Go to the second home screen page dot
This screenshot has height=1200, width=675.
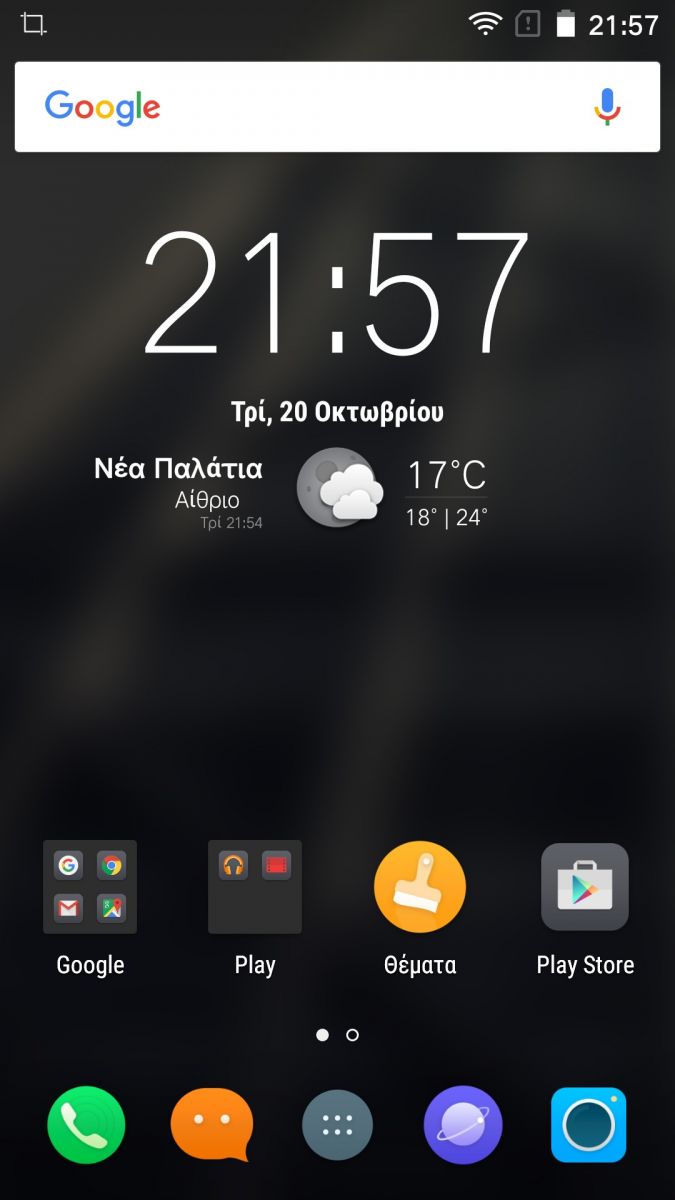click(352, 1035)
